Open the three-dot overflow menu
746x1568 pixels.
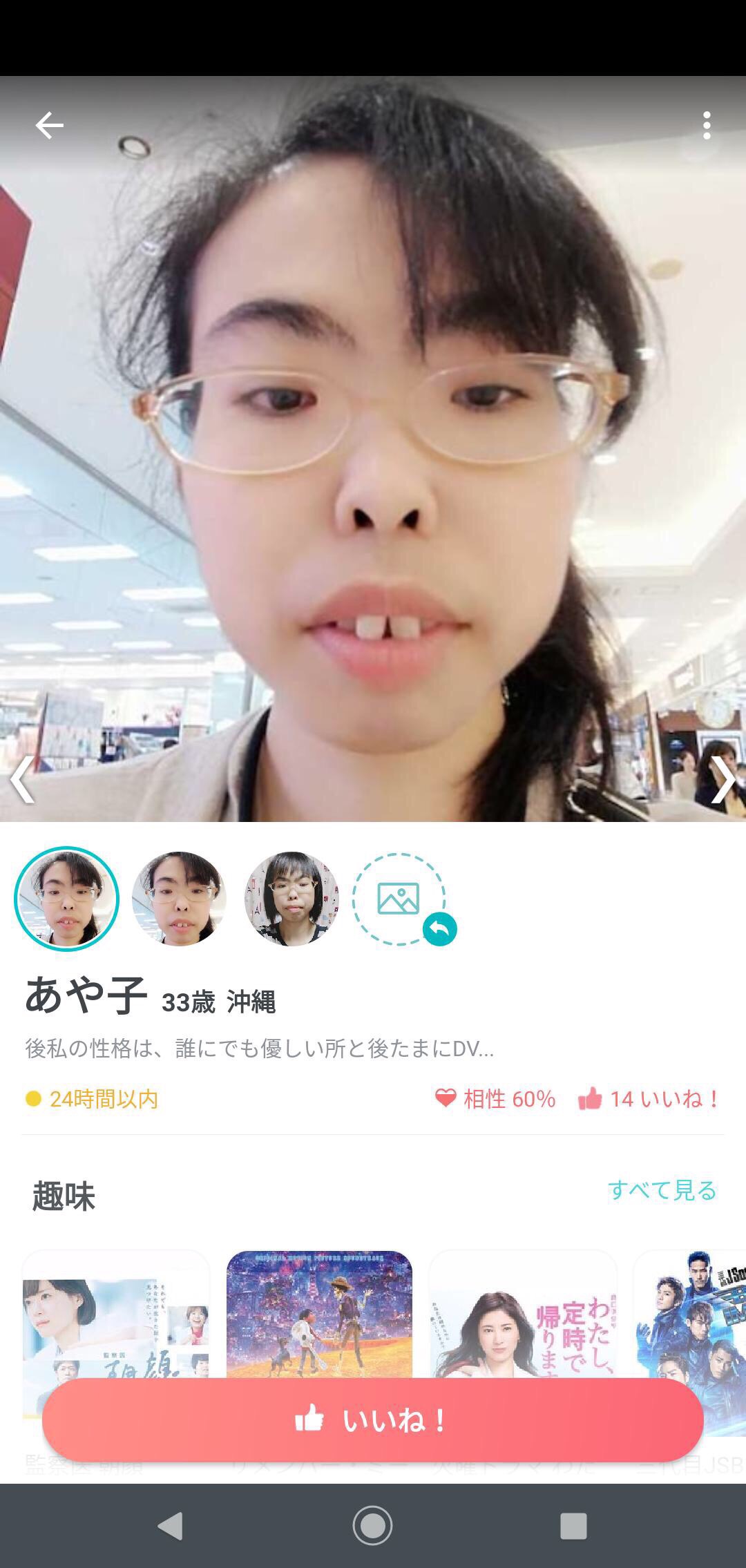click(x=706, y=126)
